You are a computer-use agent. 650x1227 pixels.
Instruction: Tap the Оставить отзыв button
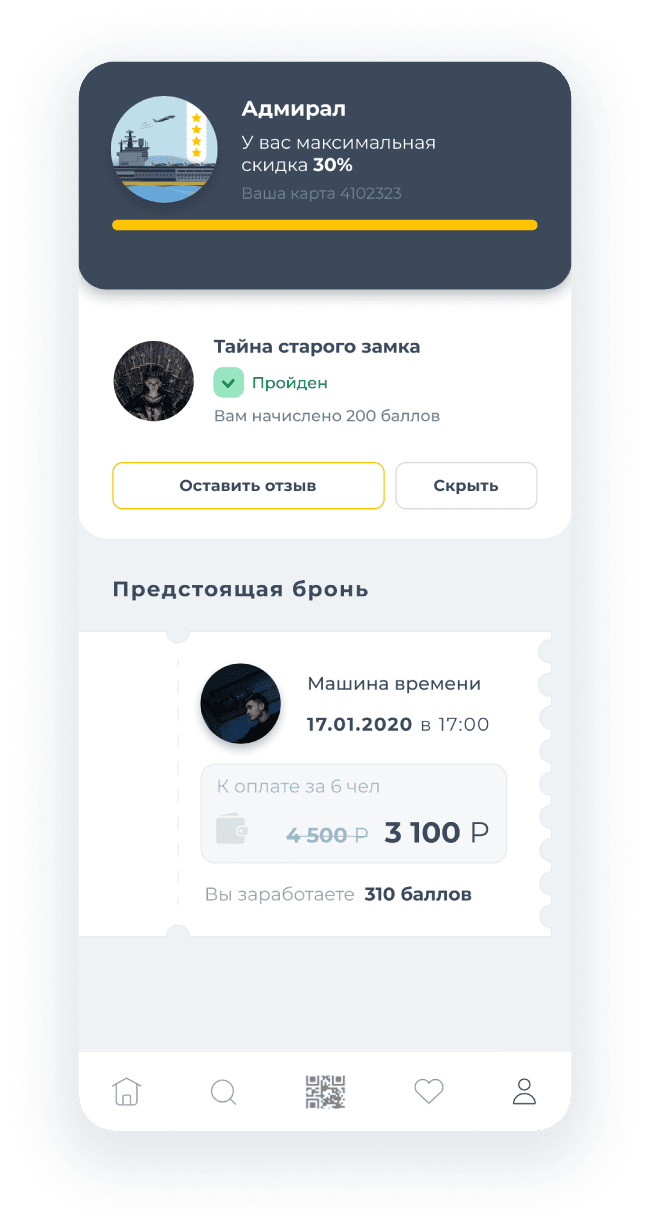[248, 486]
